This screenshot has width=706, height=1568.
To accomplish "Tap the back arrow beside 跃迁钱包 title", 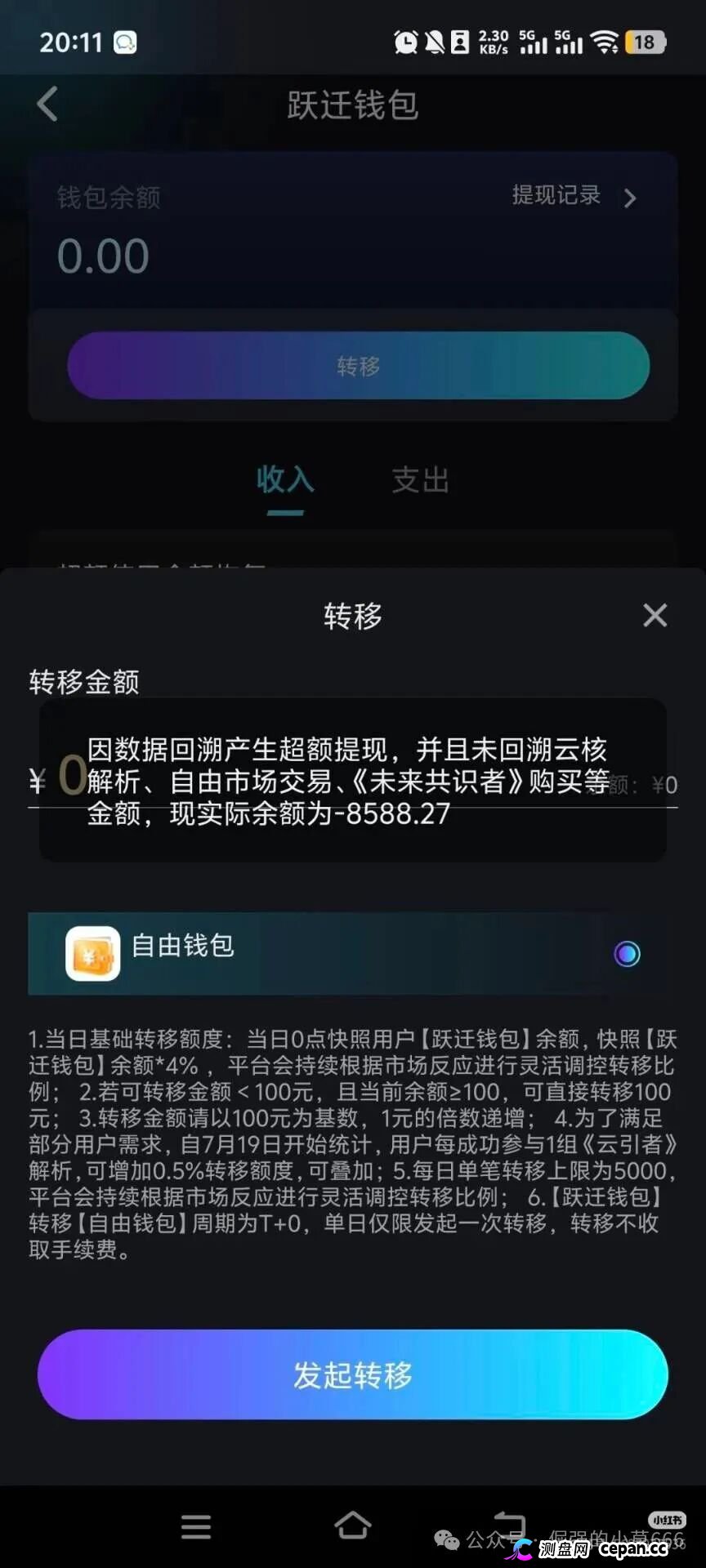I will tap(47, 104).
